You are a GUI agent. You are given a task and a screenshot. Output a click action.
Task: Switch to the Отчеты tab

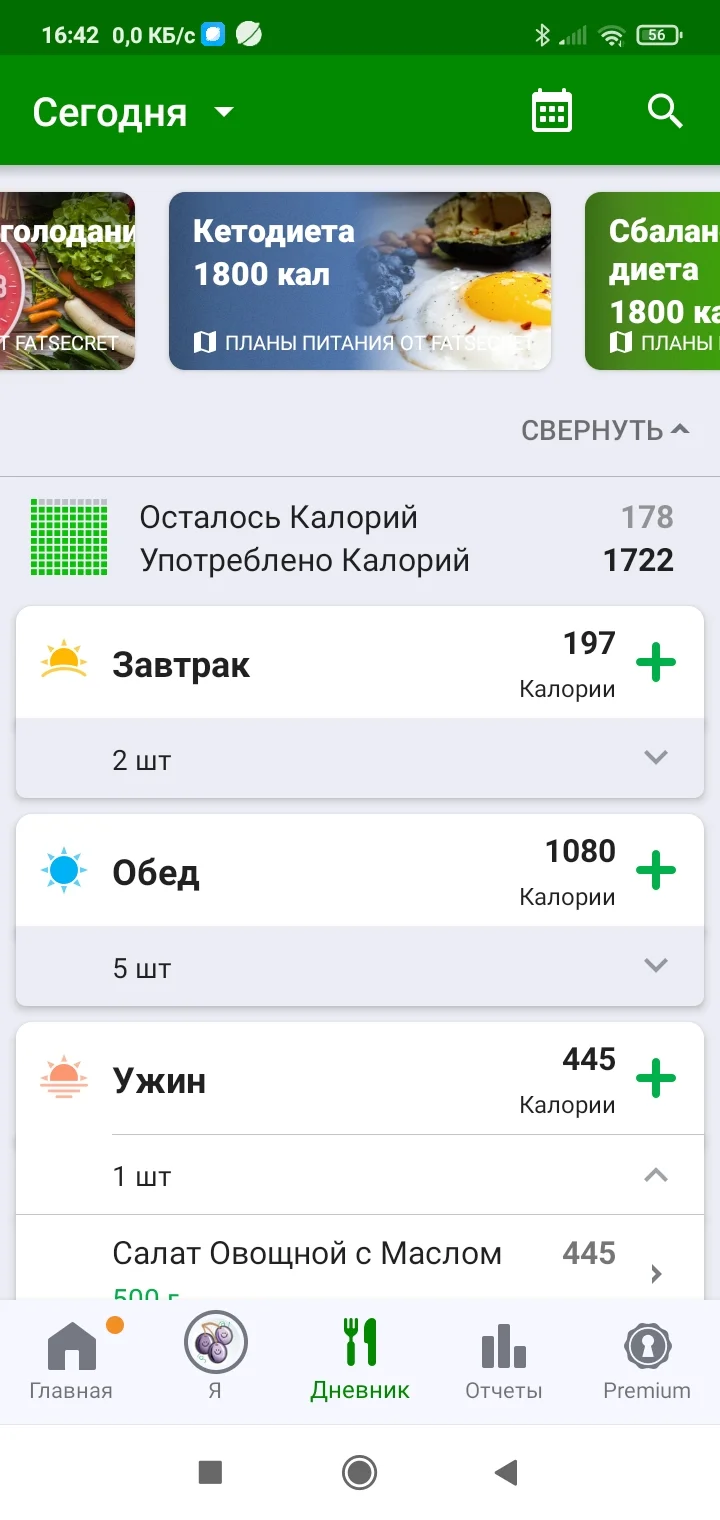click(x=504, y=1360)
